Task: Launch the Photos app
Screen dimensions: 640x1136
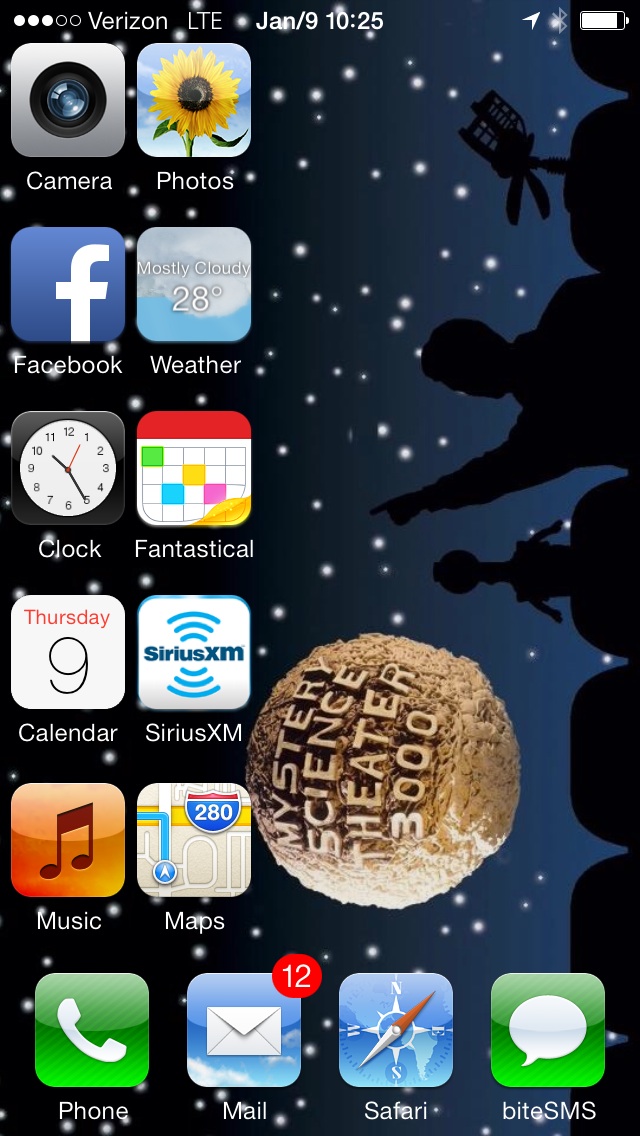Action: coord(194,100)
